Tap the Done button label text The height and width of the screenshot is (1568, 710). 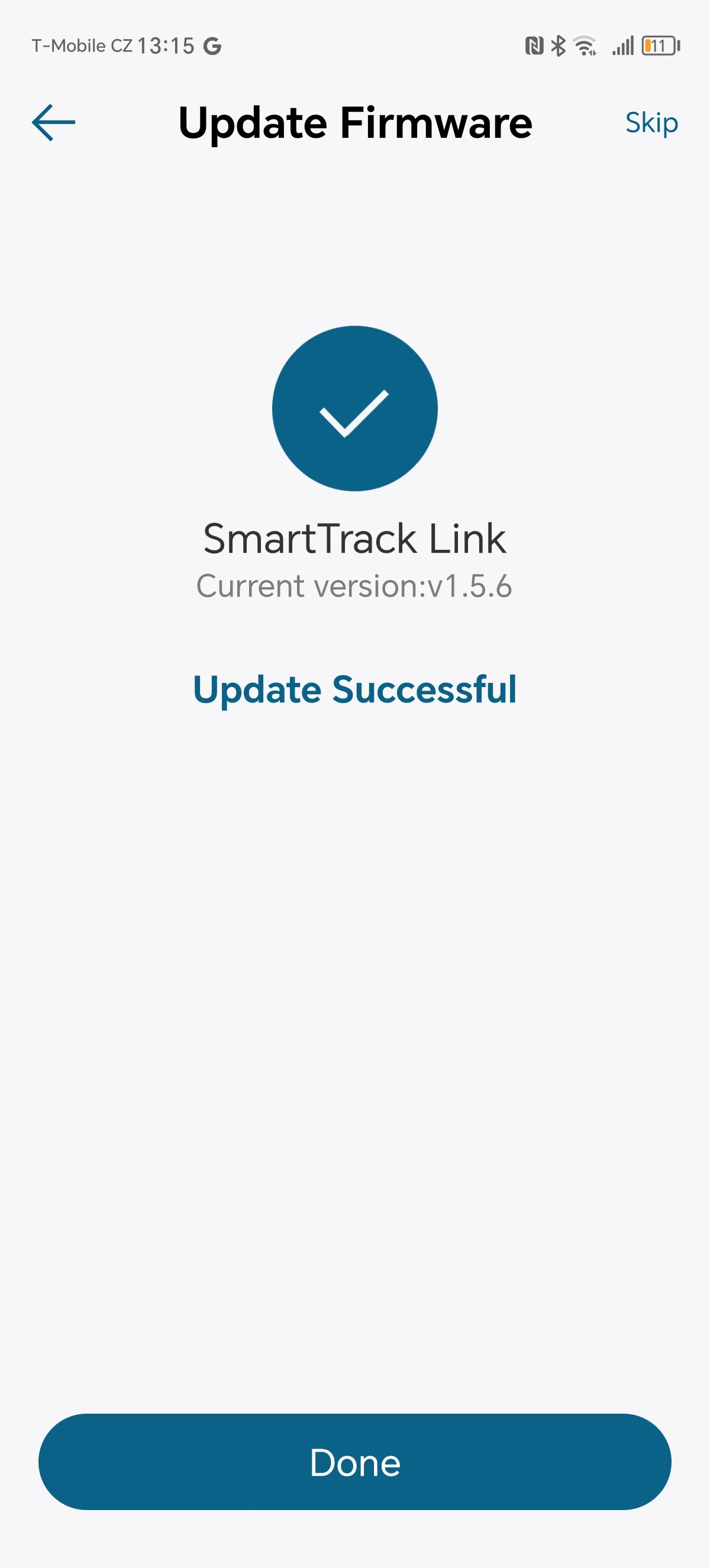pyautogui.click(x=355, y=1463)
